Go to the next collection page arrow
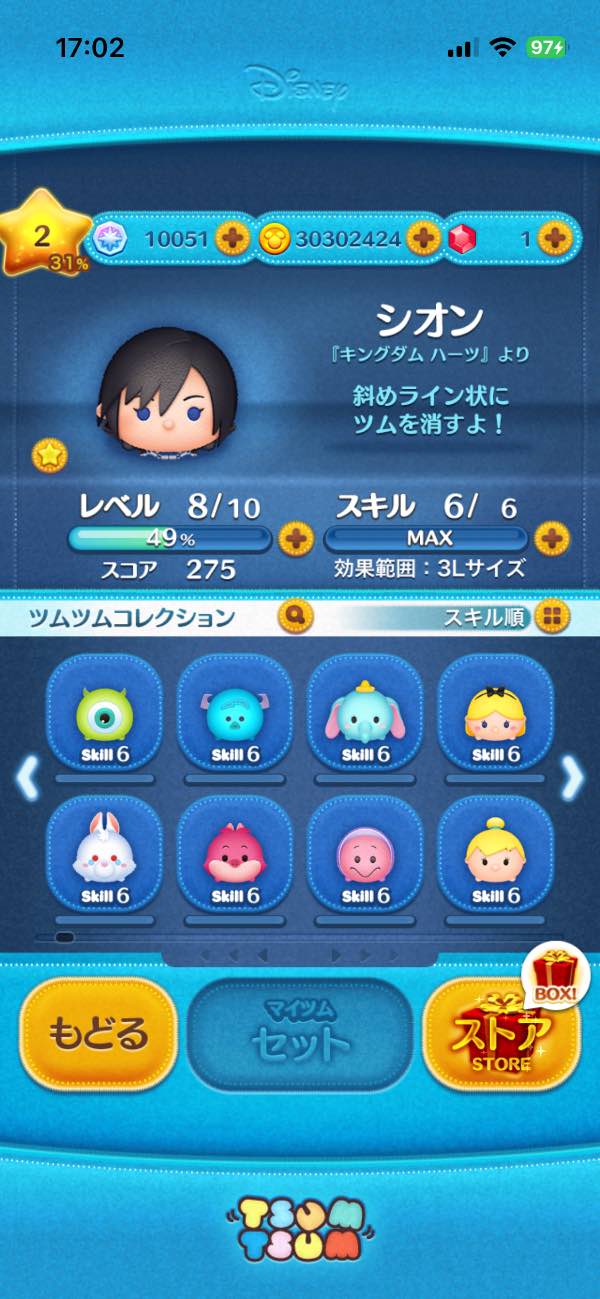This screenshot has height=1299, width=600. 572,778
